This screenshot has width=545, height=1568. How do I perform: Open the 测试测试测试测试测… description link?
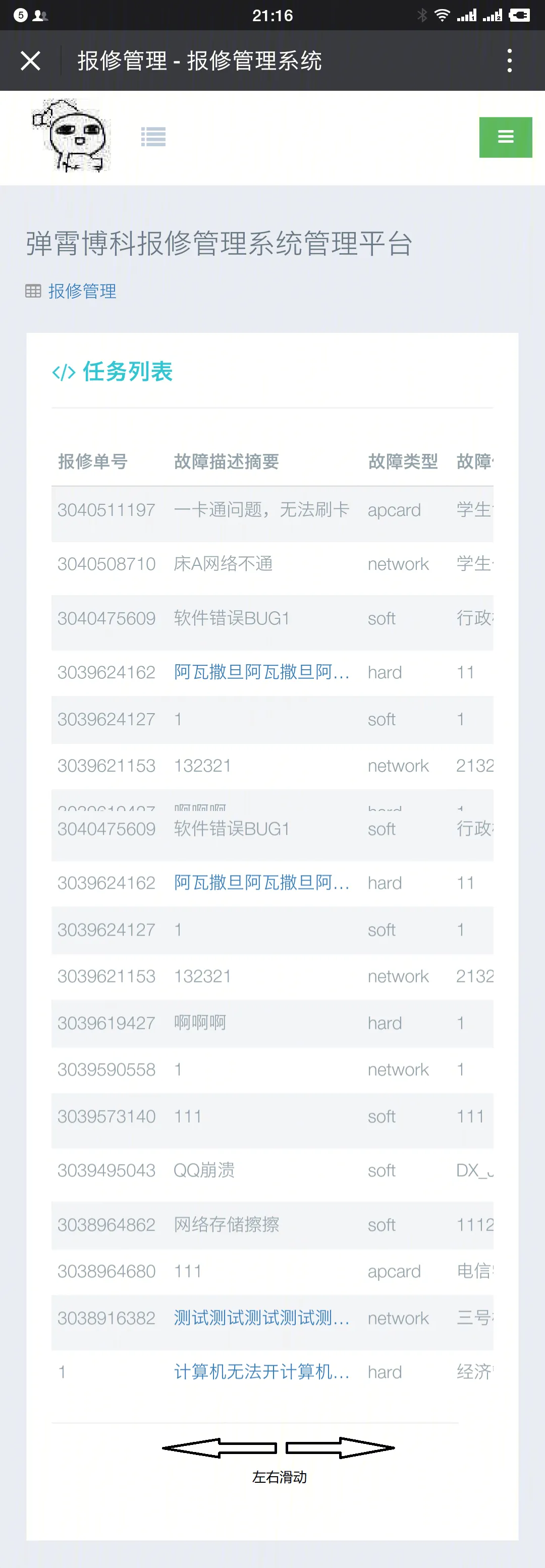(261, 1317)
